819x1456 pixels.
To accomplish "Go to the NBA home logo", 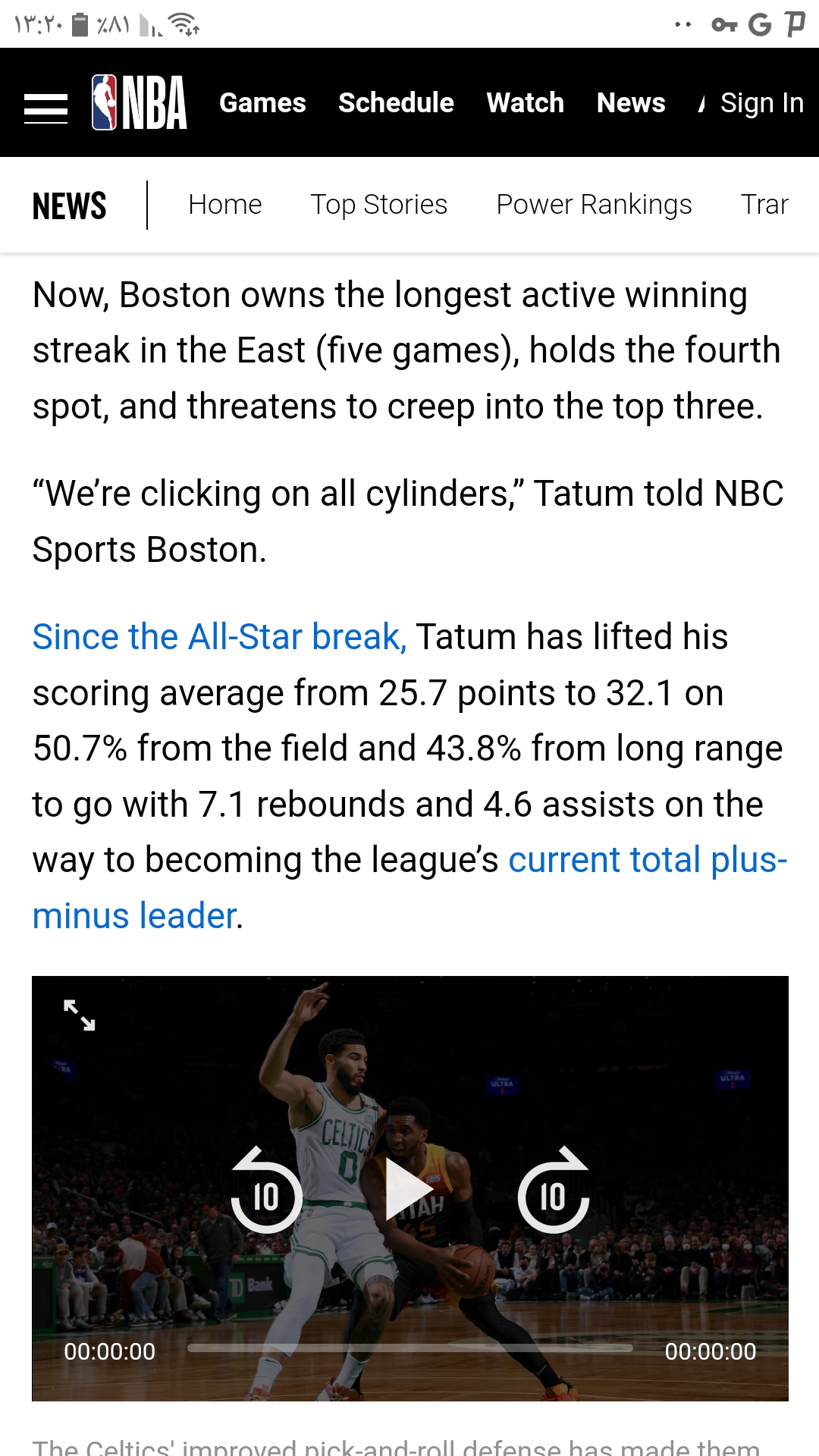I will pyautogui.click(x=139, y=102).
